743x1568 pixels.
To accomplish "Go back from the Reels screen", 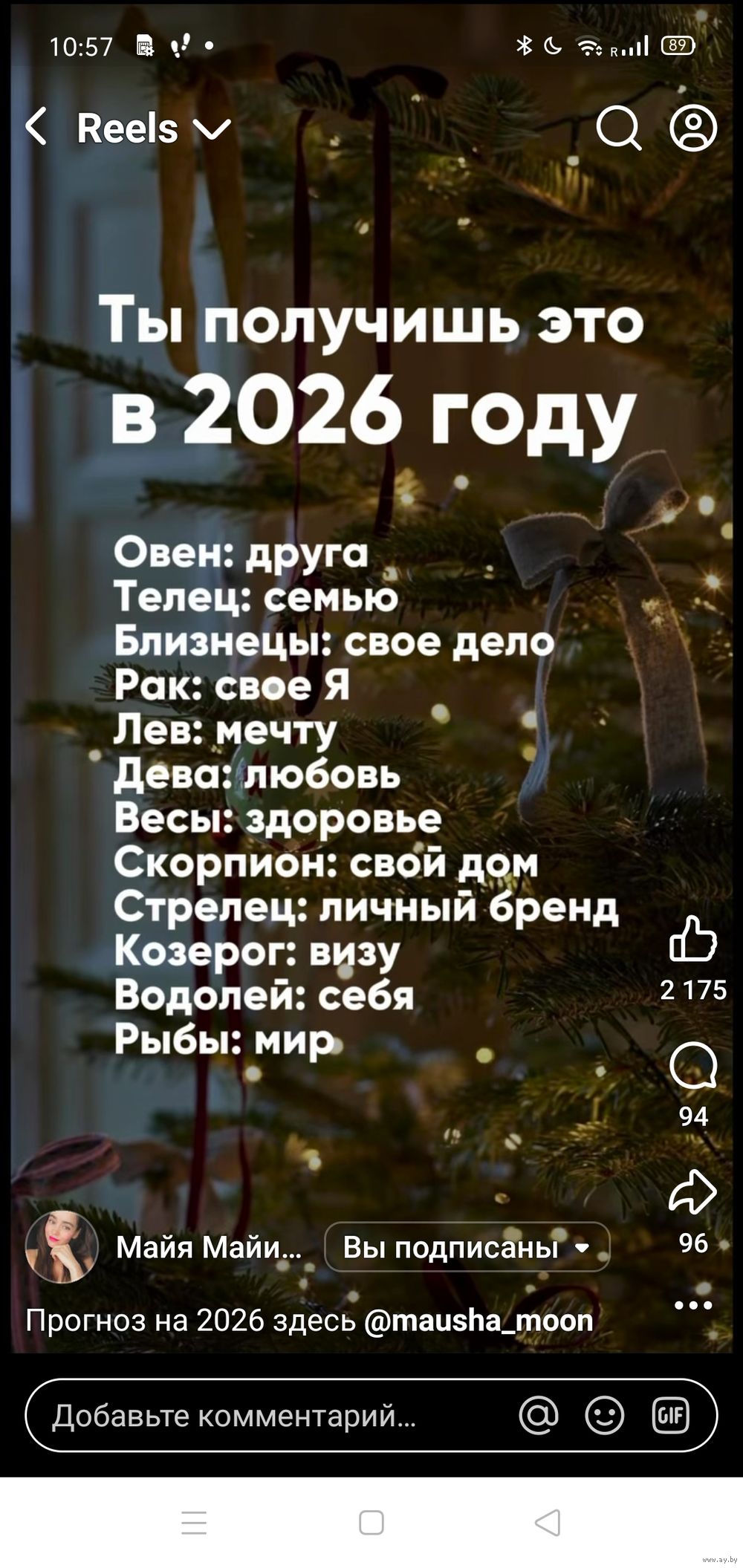I will pos(36,126).
